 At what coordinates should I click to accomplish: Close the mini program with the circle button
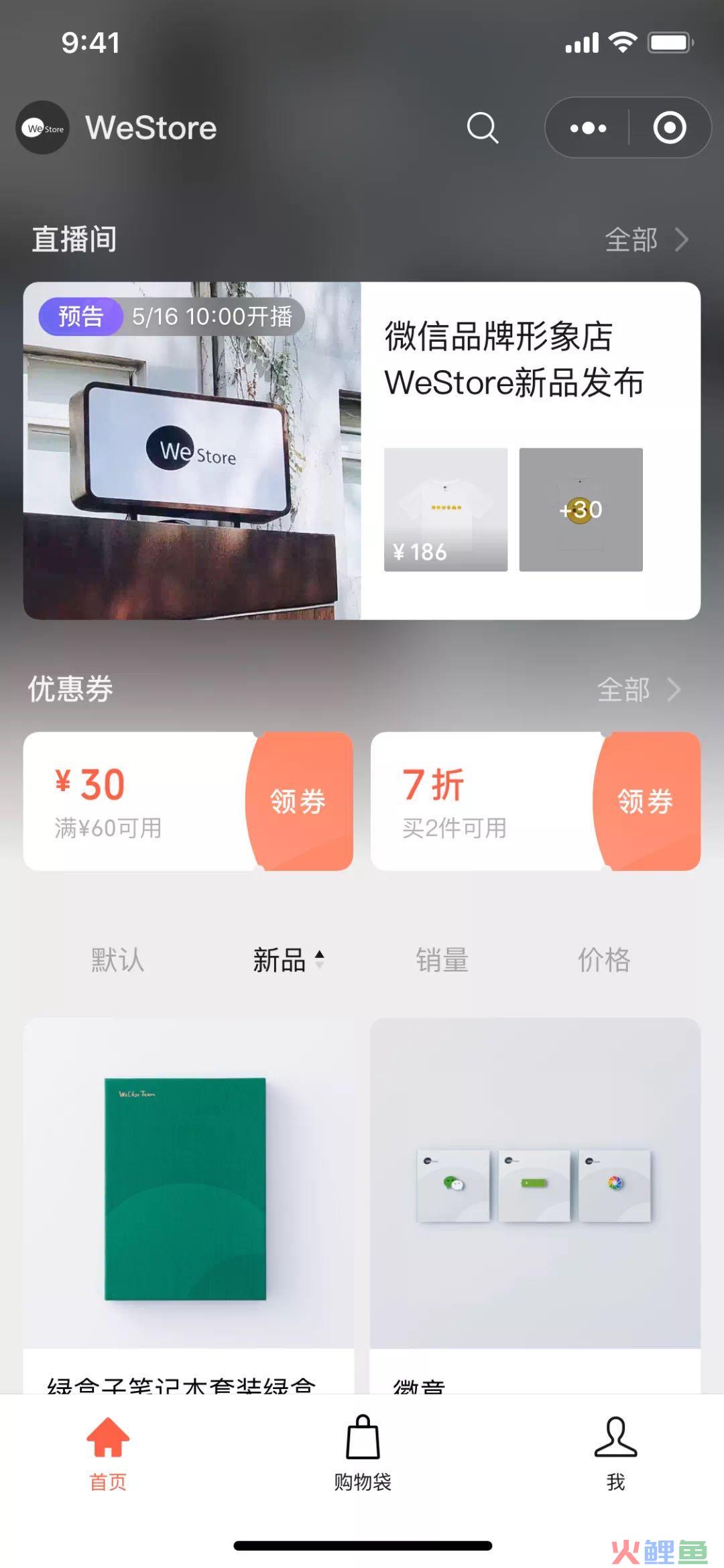pos(670,127)
